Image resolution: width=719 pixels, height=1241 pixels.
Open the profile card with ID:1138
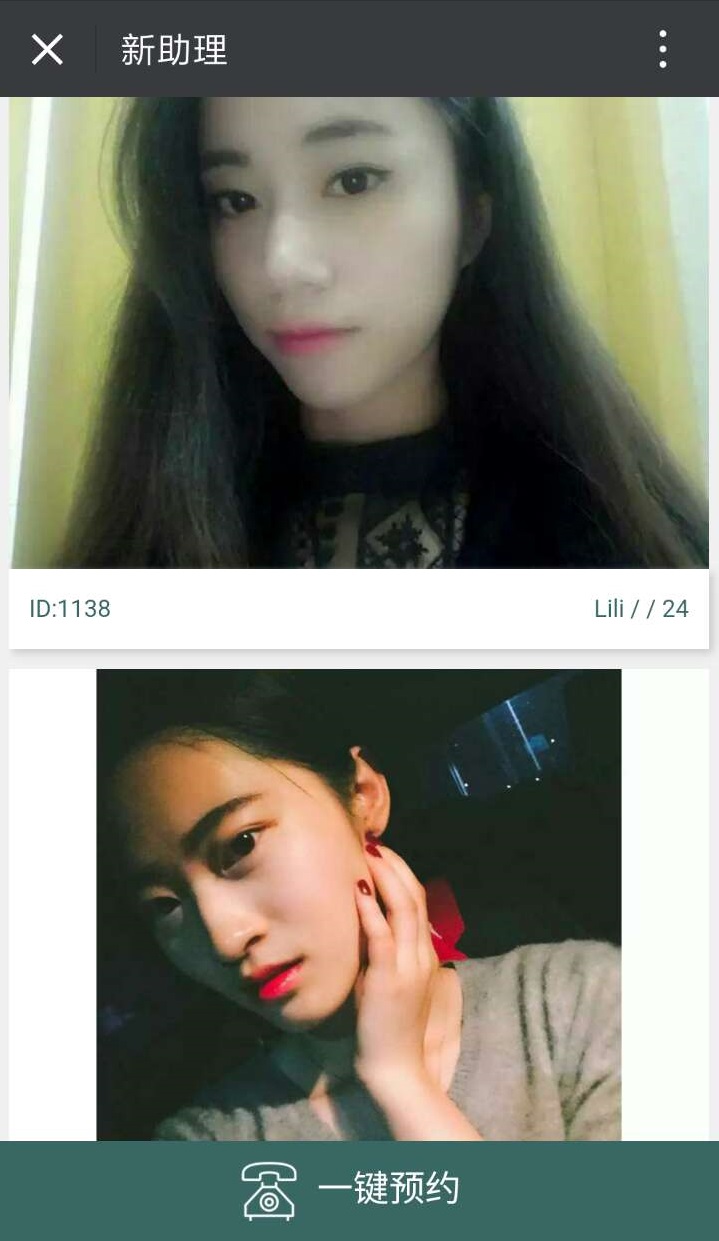[359, 372]
